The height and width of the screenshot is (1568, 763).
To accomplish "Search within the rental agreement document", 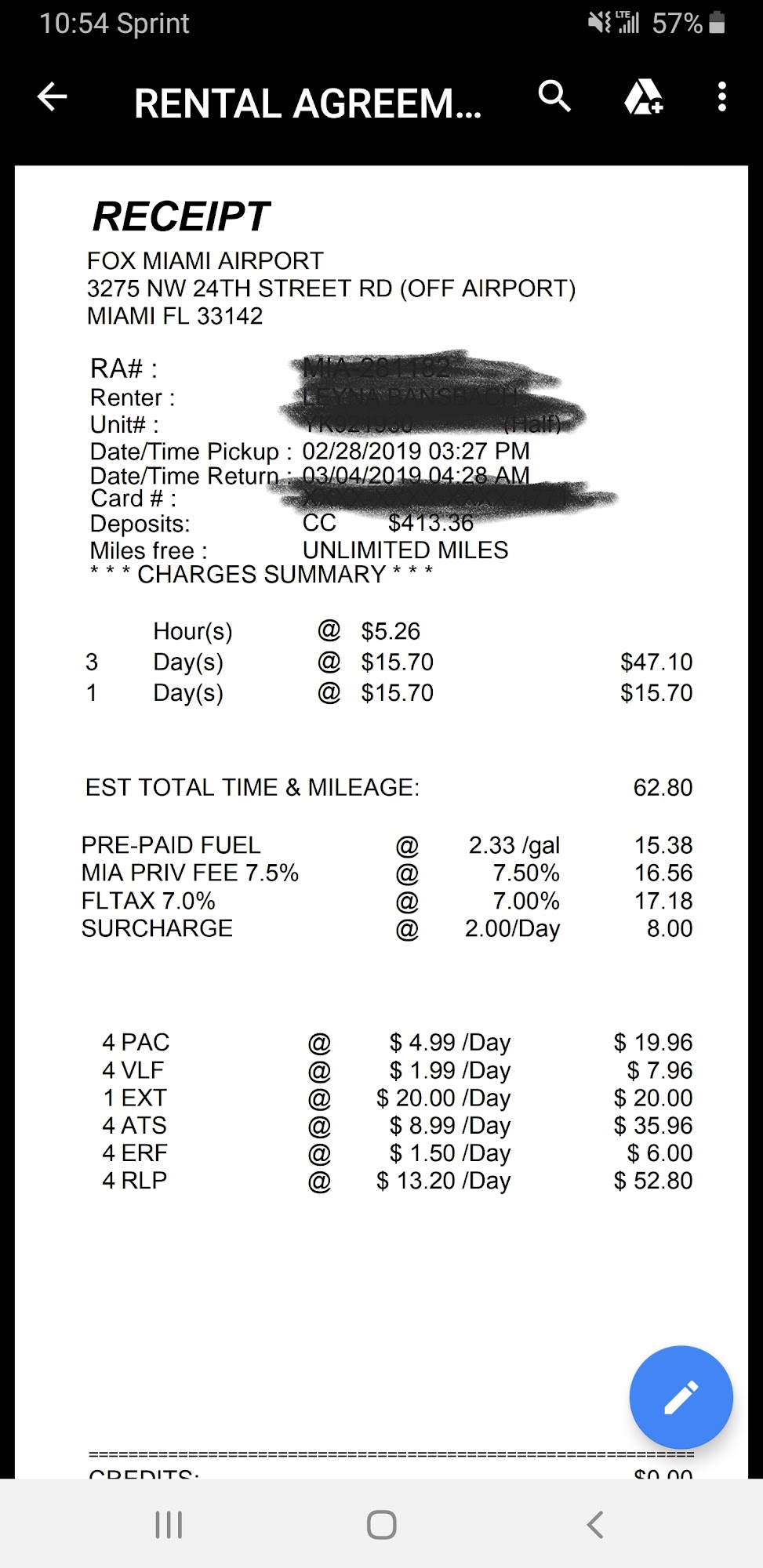I will coord(554,96).
